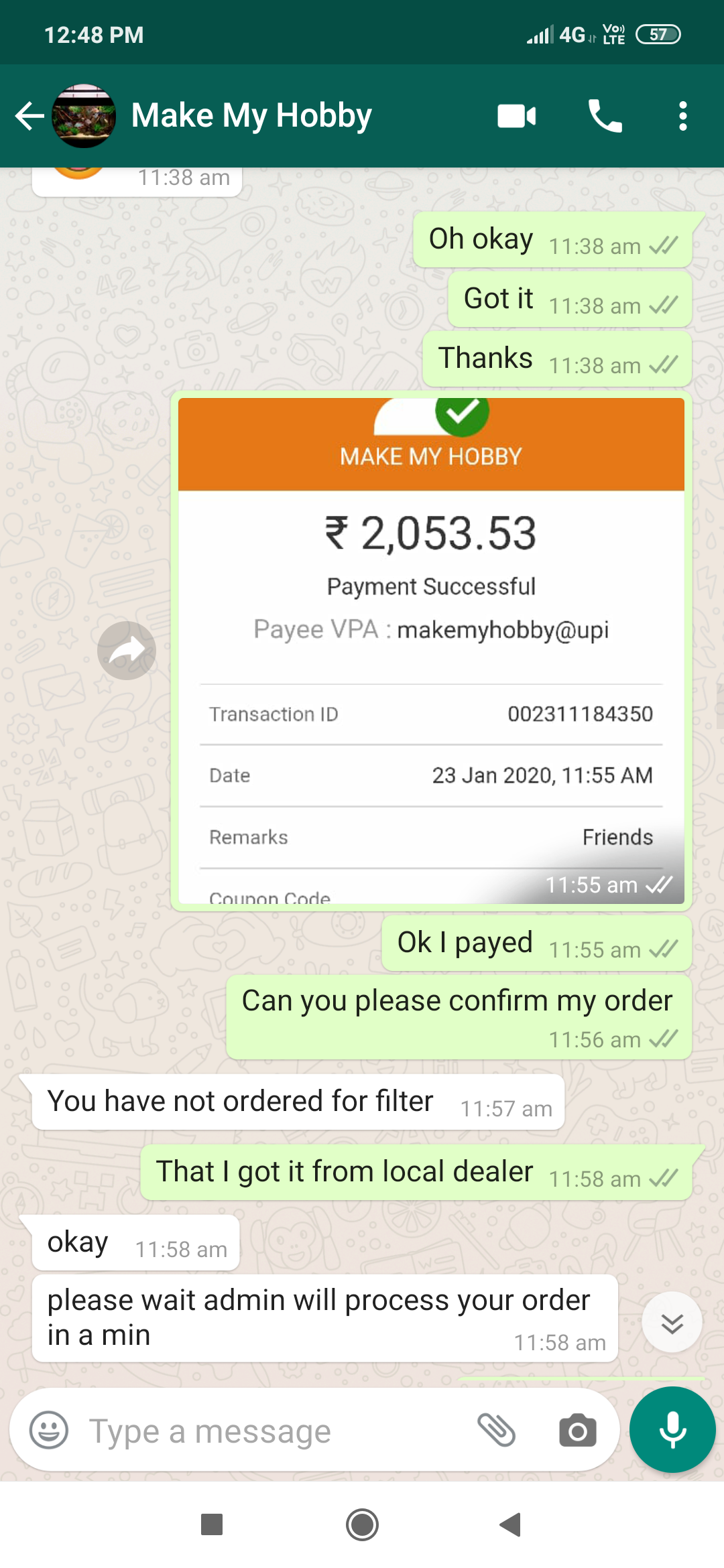The width and height of the screenshot is (724, 1568).
Task: Open the chat overflow menu
Action: coord(682,116)
